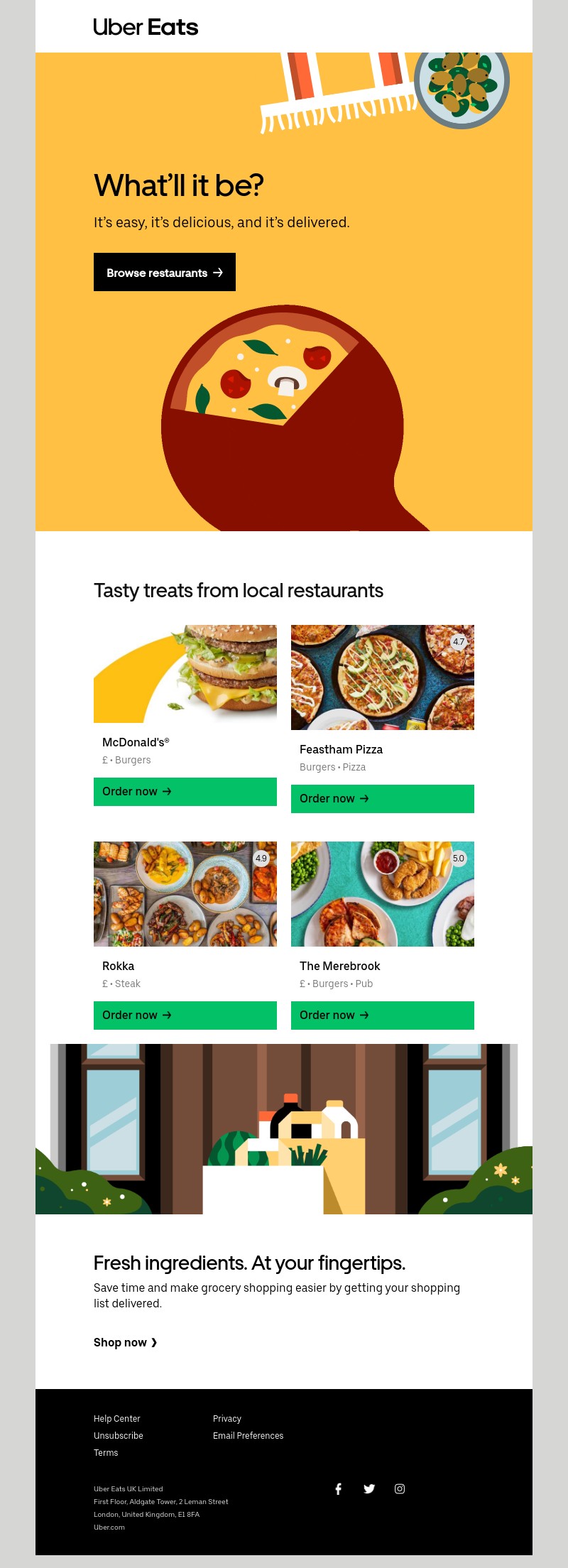Screen dimensions: 568x1568
Task: Open the Privacy link
Action: pos(226,1419)
